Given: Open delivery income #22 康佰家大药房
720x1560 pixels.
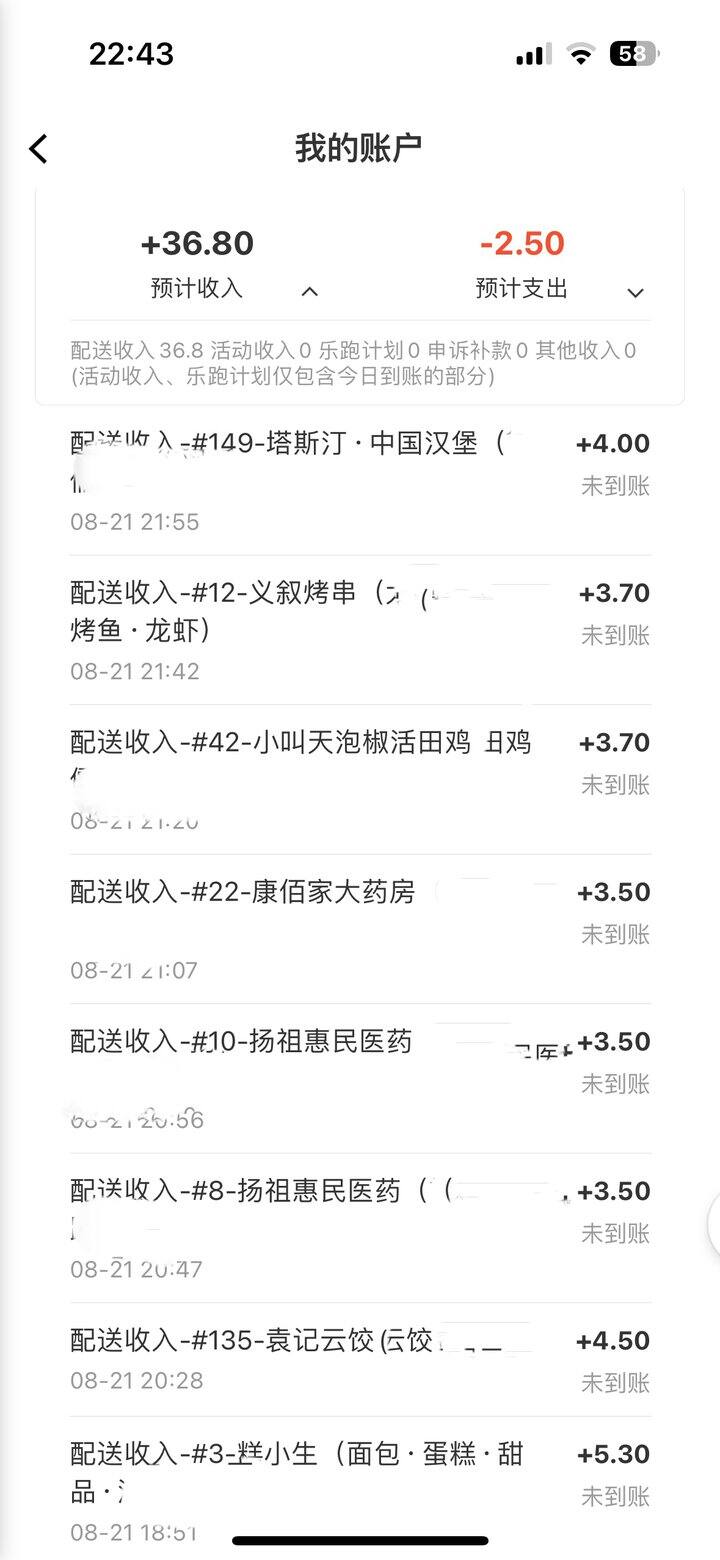Looking at the screenshot, I should click(360, 929).
